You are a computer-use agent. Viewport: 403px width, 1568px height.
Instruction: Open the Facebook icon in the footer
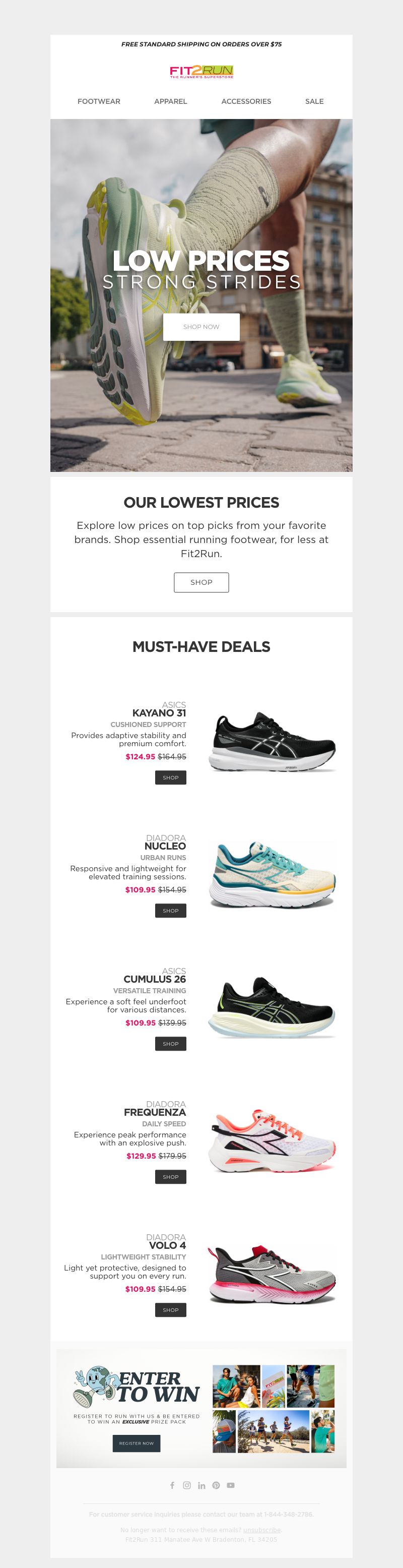tap(172, 1485)
